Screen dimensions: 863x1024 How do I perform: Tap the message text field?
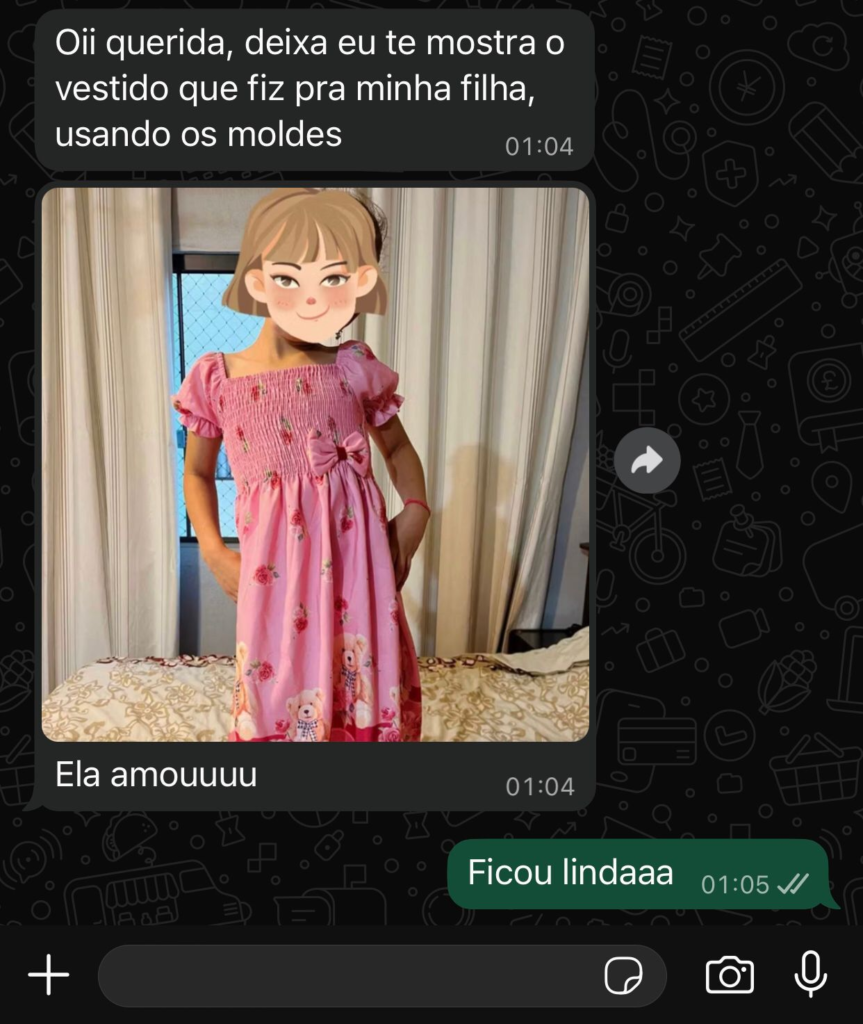(x=340, y=976)
